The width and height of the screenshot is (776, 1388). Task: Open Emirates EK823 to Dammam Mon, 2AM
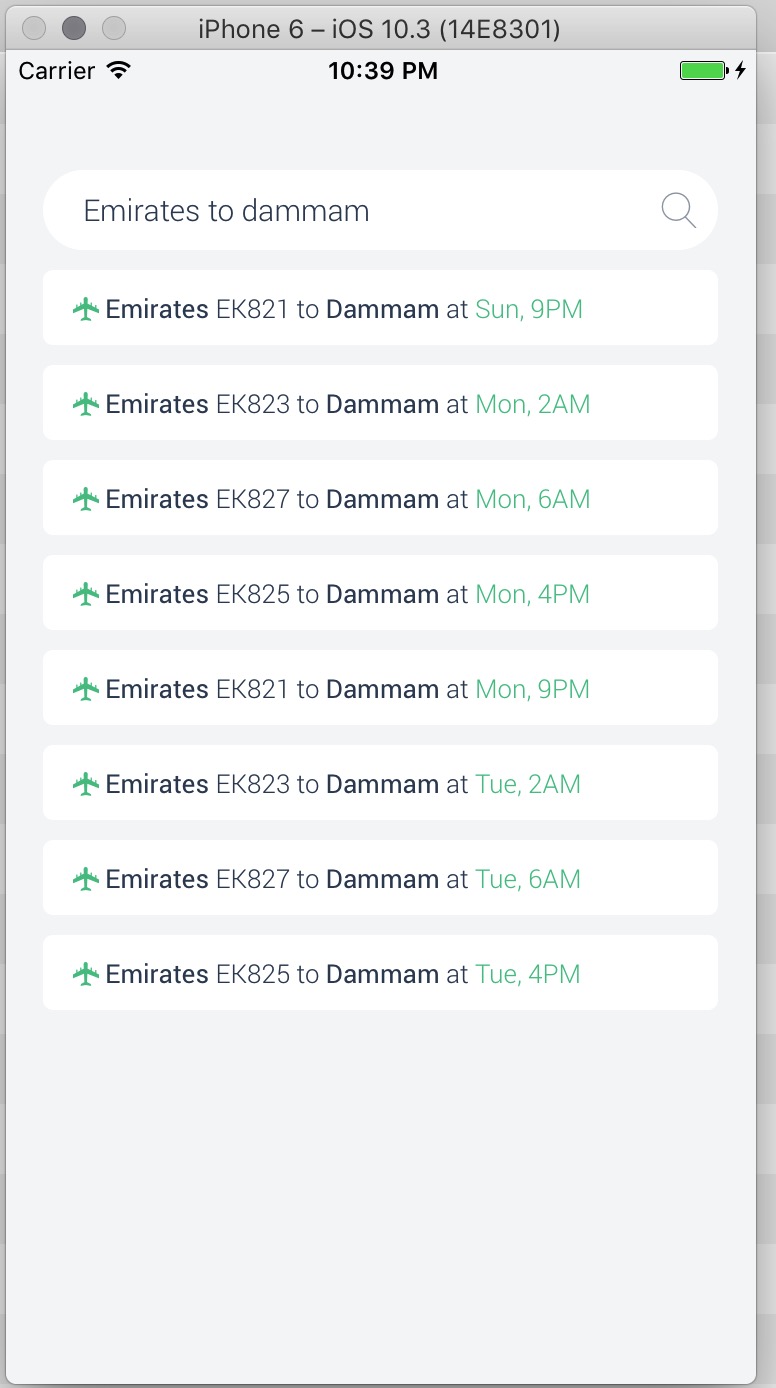click(380, 403)
